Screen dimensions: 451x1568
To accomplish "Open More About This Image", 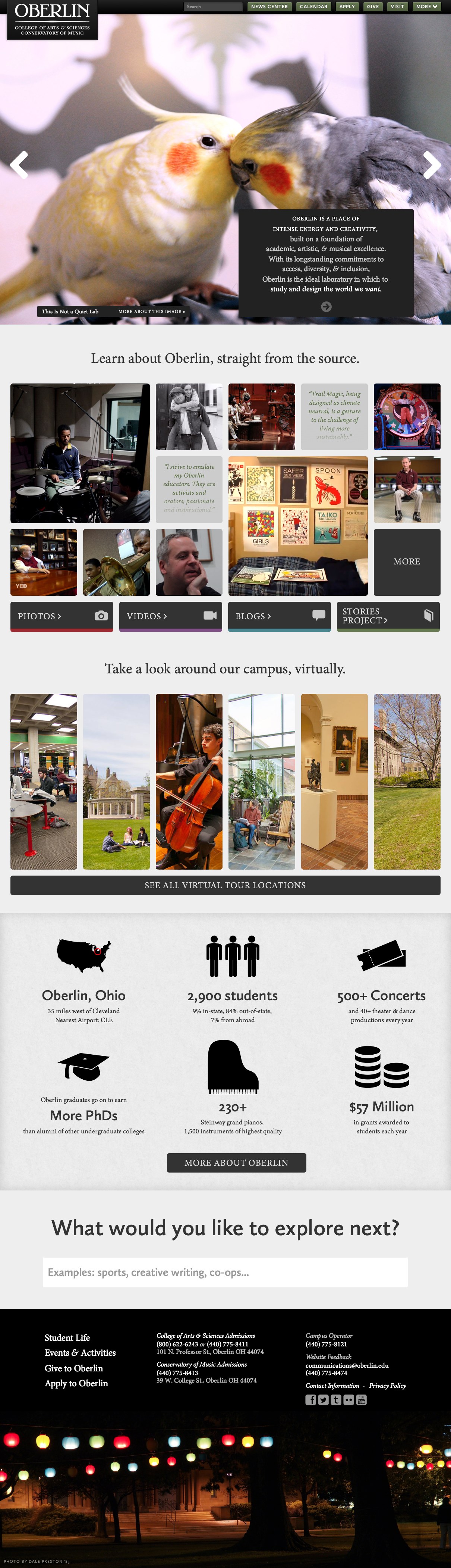I will pos(151,311).
